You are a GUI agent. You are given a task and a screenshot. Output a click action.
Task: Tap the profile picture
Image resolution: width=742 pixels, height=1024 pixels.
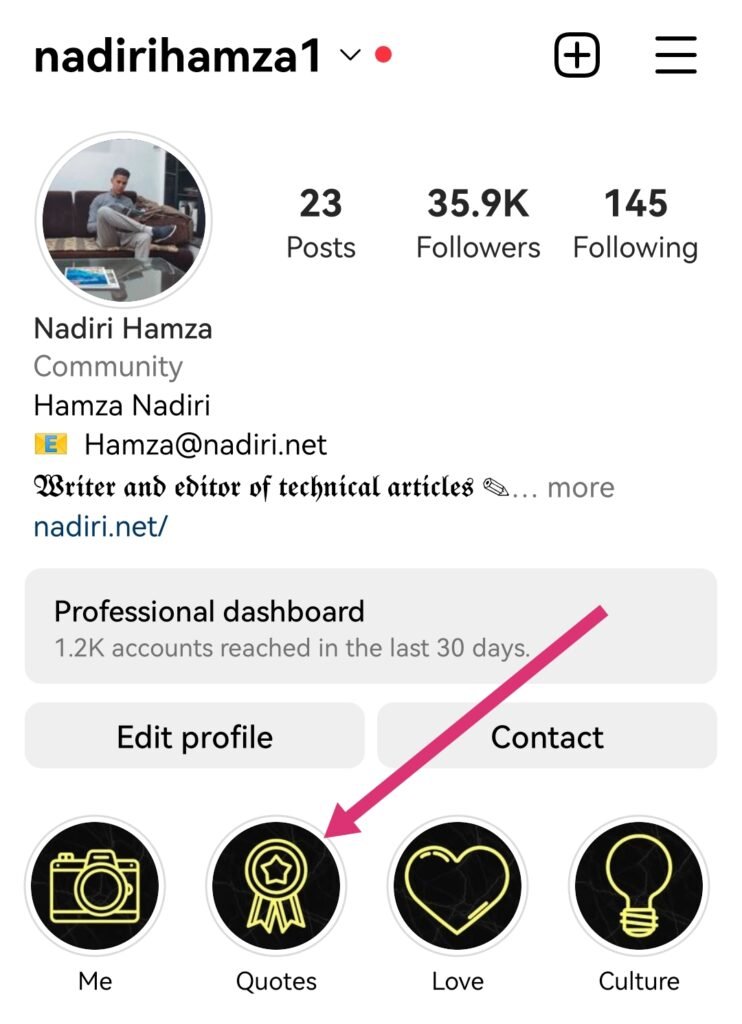point(123,217)
